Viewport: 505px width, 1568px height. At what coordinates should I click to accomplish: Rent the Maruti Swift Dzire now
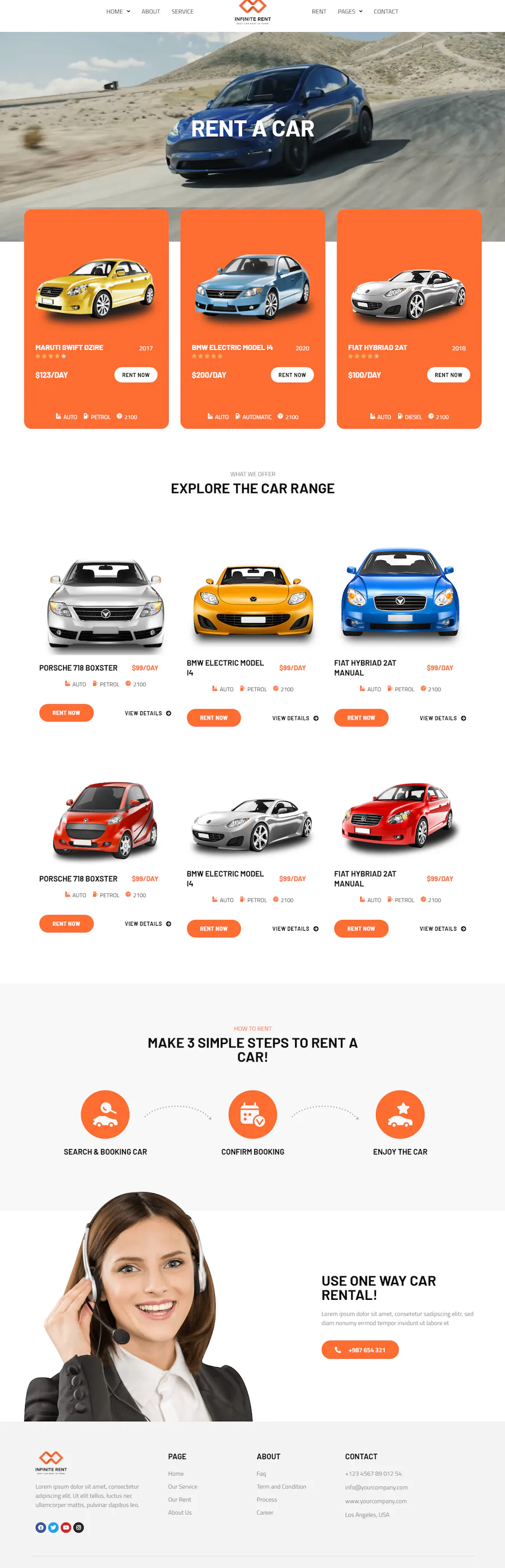click(135, 375)
